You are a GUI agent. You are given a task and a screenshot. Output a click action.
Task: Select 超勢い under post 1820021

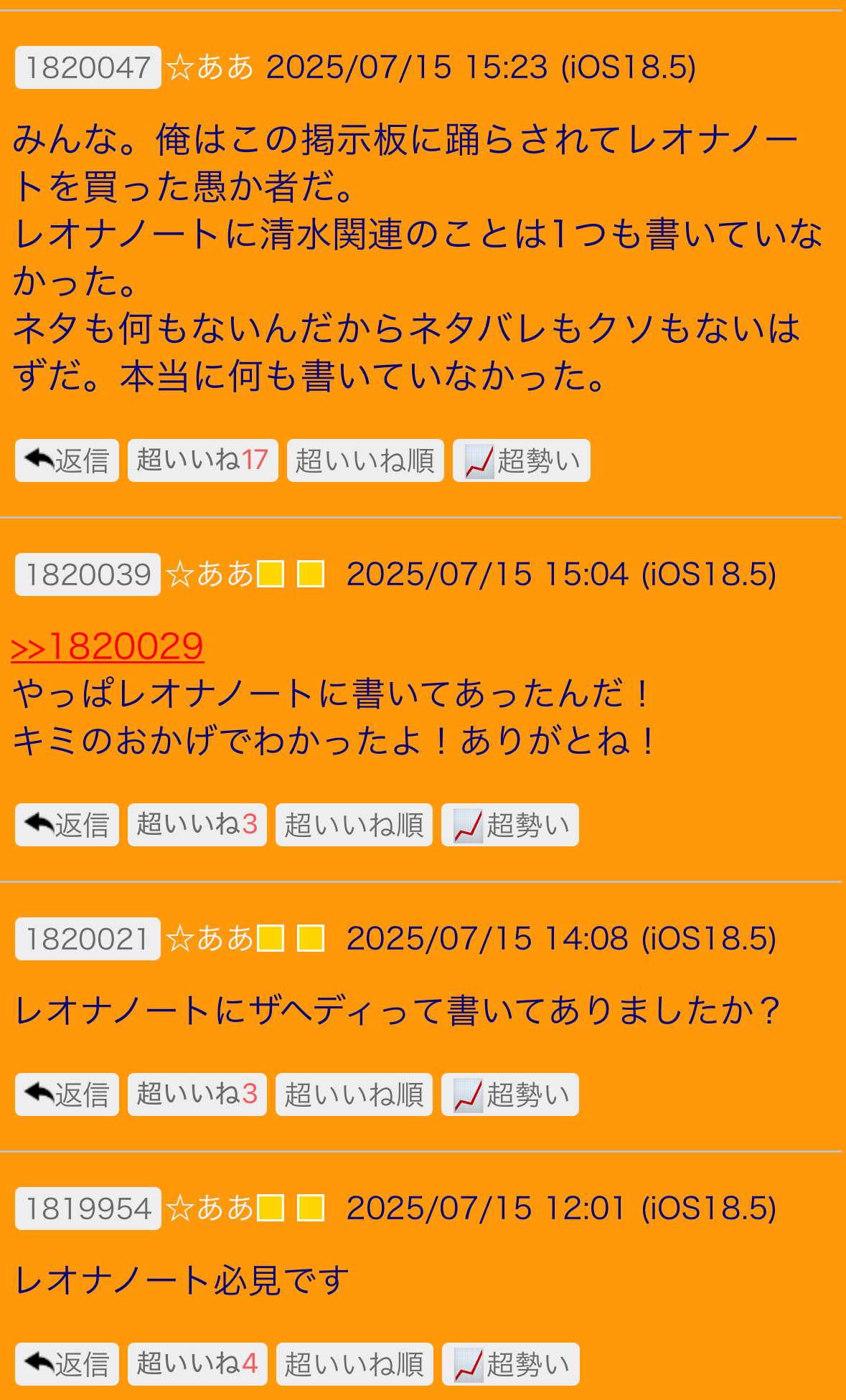click(509, 1094)
